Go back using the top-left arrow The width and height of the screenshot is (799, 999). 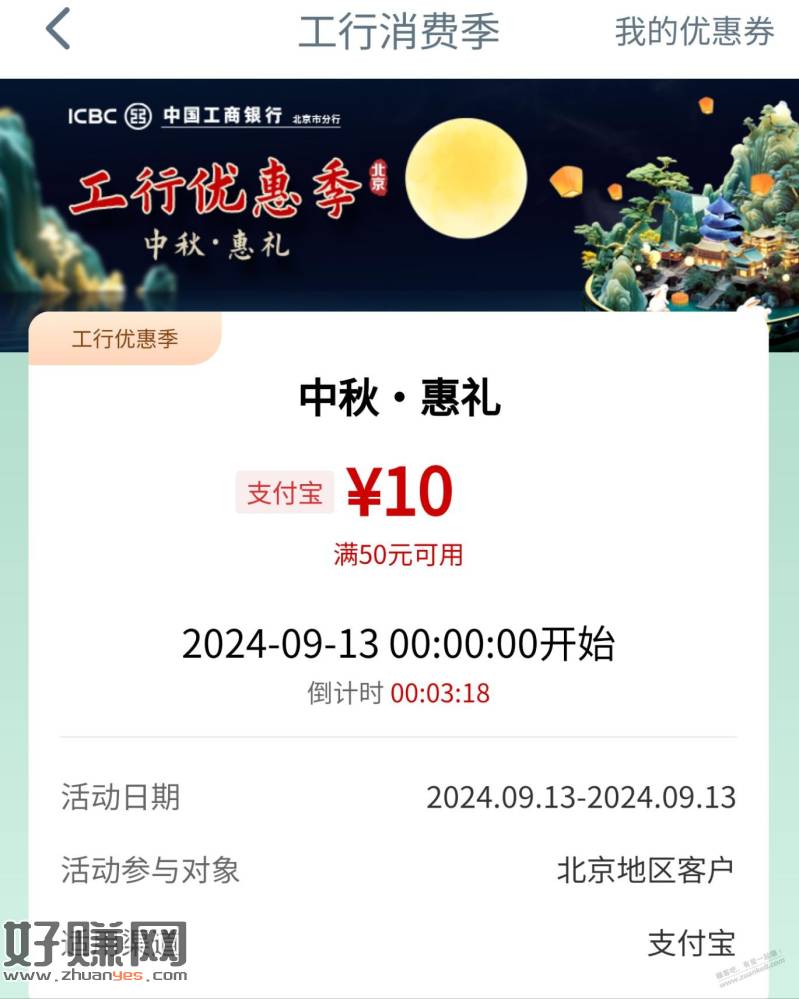58,29
